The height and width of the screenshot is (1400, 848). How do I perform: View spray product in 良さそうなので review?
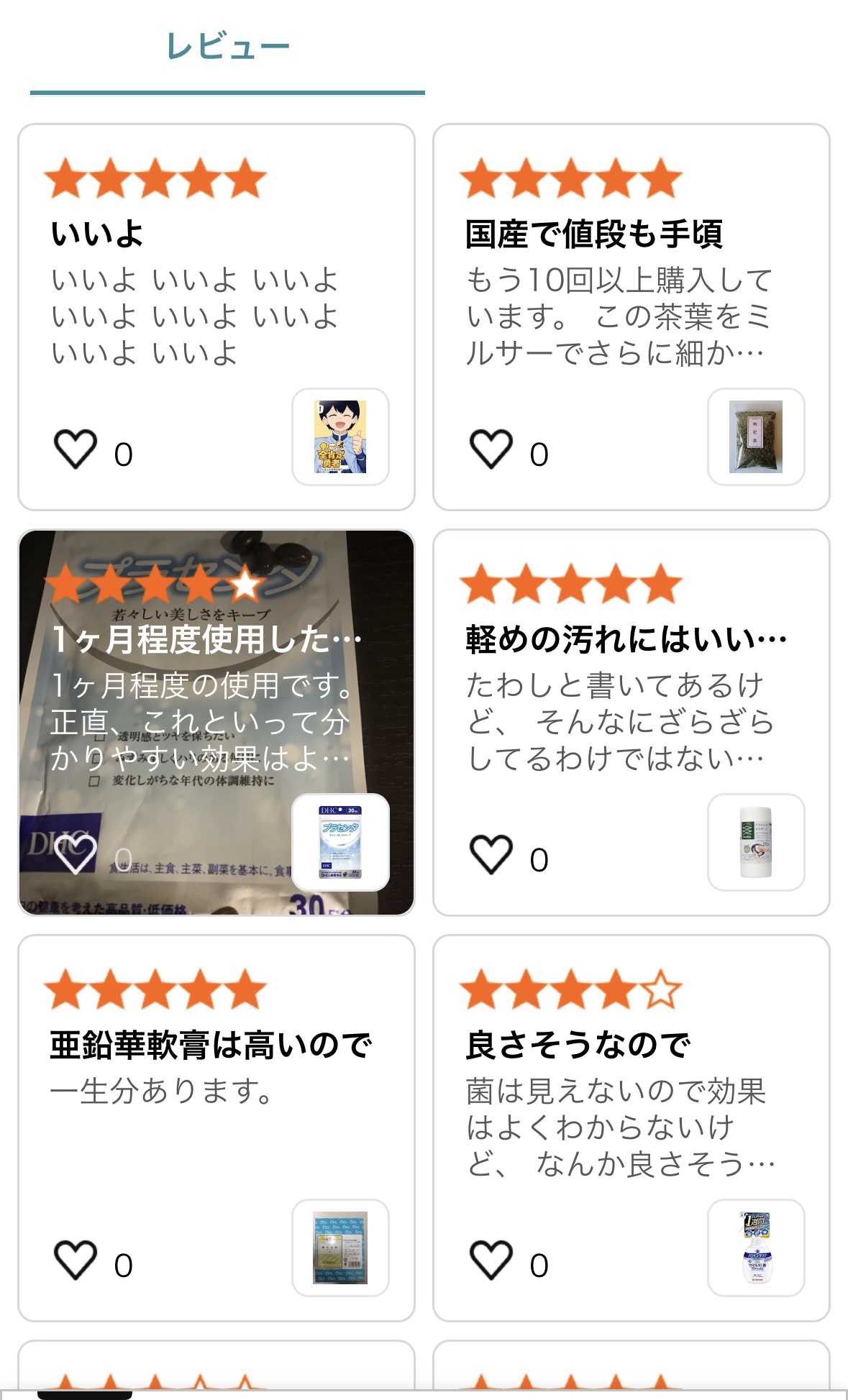point(755,1248)
